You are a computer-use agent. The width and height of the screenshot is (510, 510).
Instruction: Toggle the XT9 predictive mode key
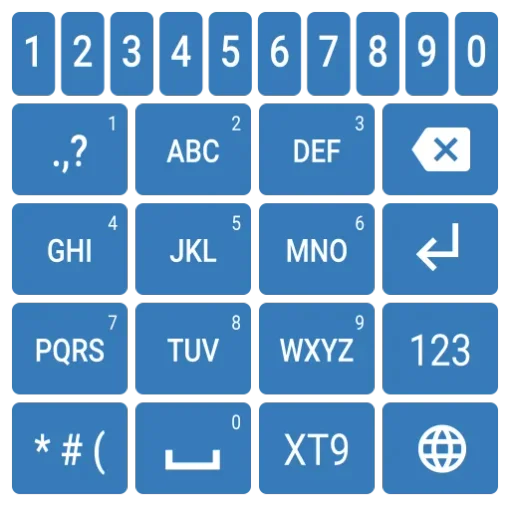[317, 448]
